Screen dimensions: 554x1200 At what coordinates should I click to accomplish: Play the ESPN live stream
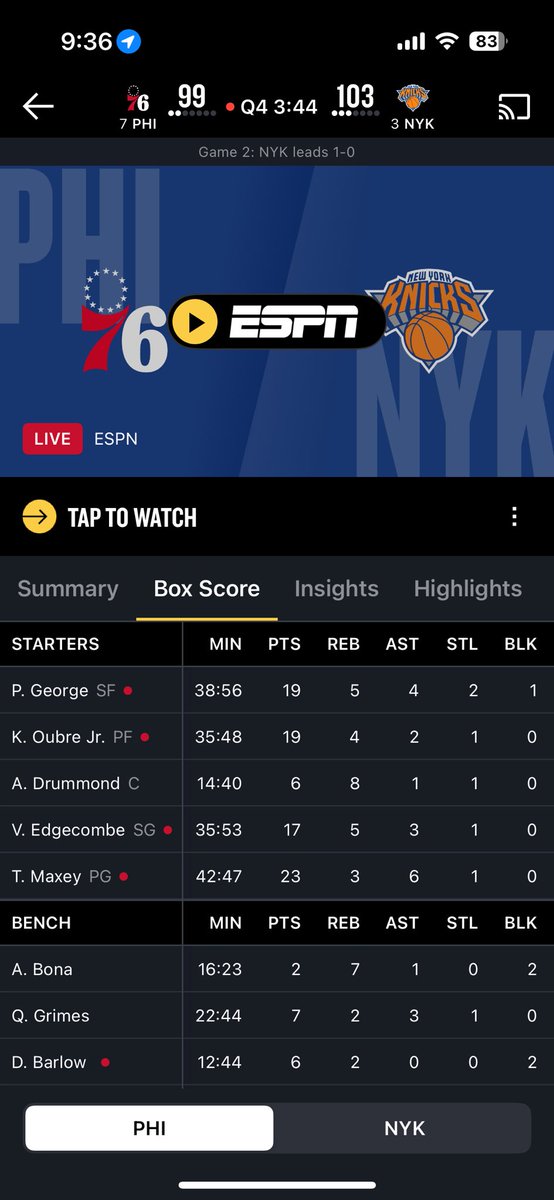point(277,321)
